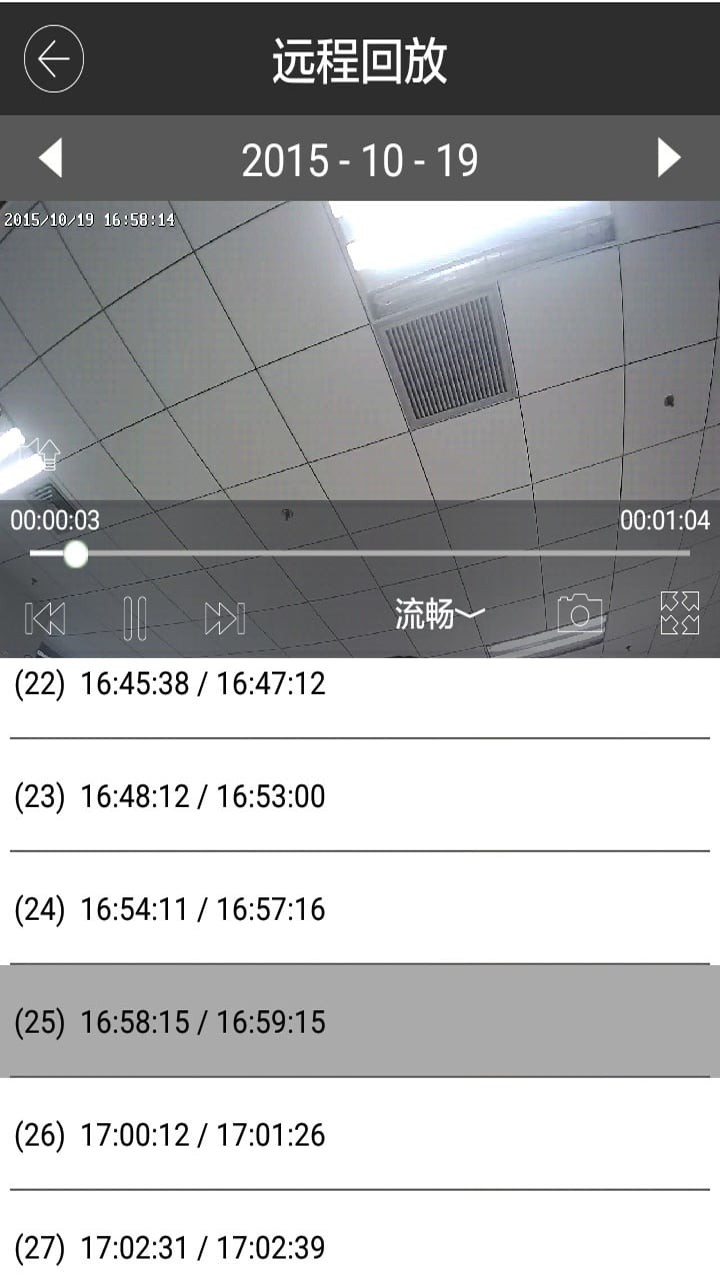Jump back using the rewind icon
The width and height of the screenshot is (720, 1280).
(x=45, y=615)
